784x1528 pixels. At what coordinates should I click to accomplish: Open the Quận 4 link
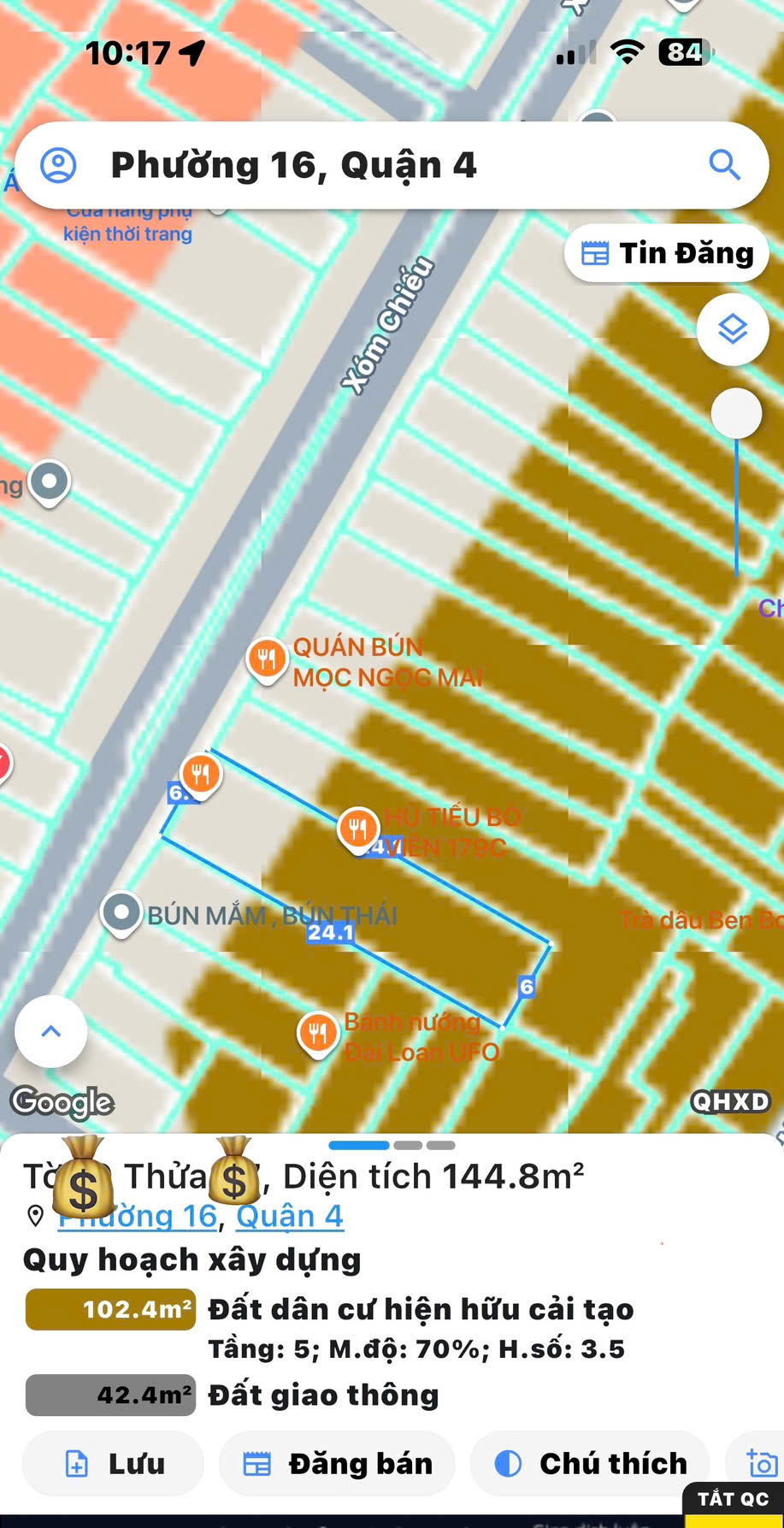coord(289,1216)
